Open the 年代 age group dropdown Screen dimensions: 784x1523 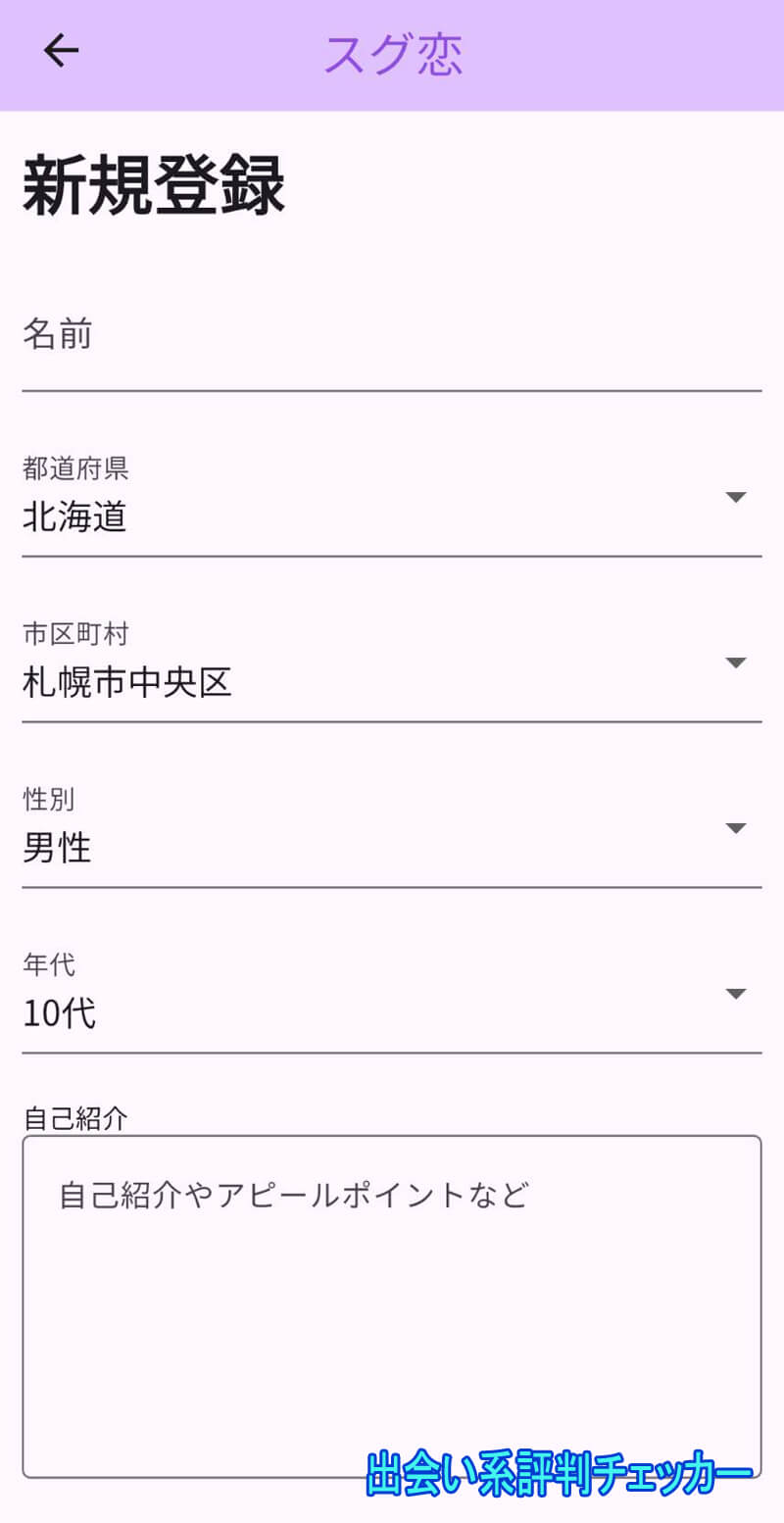coord(736,994)
